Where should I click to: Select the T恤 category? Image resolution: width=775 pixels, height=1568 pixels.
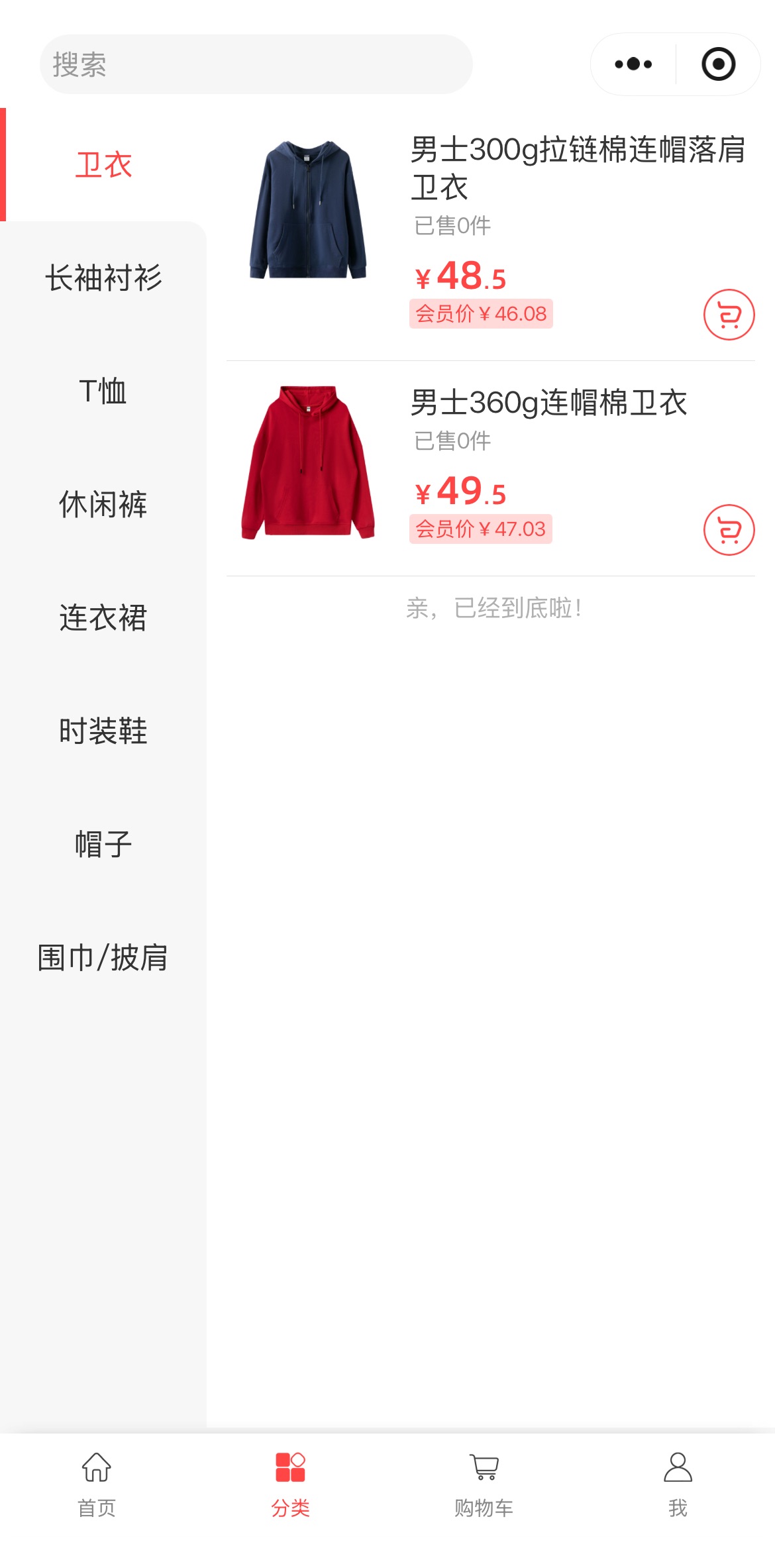point(103,391)
